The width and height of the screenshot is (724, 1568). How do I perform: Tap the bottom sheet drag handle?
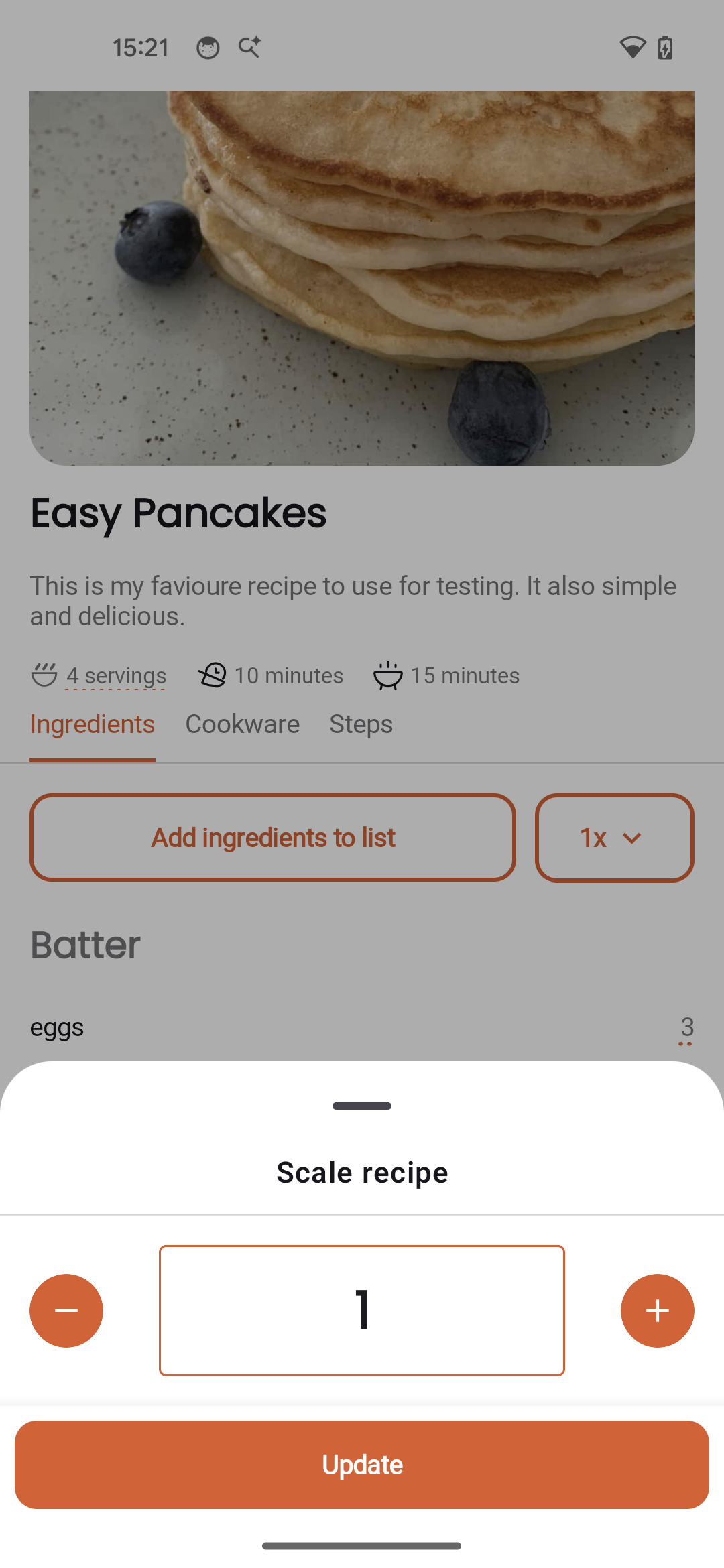coord(361,1106)
